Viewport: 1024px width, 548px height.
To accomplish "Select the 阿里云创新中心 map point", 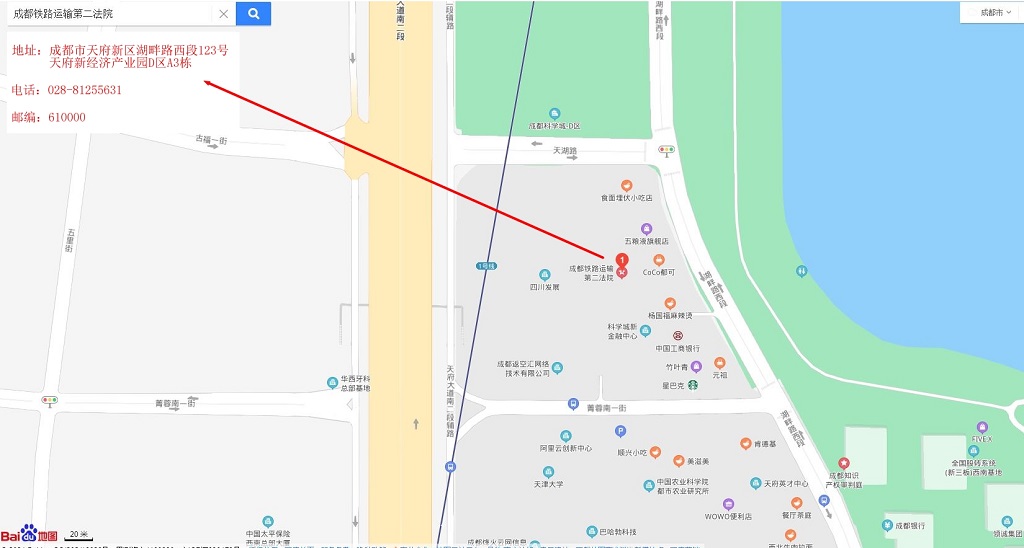I will tap(566, 436).
